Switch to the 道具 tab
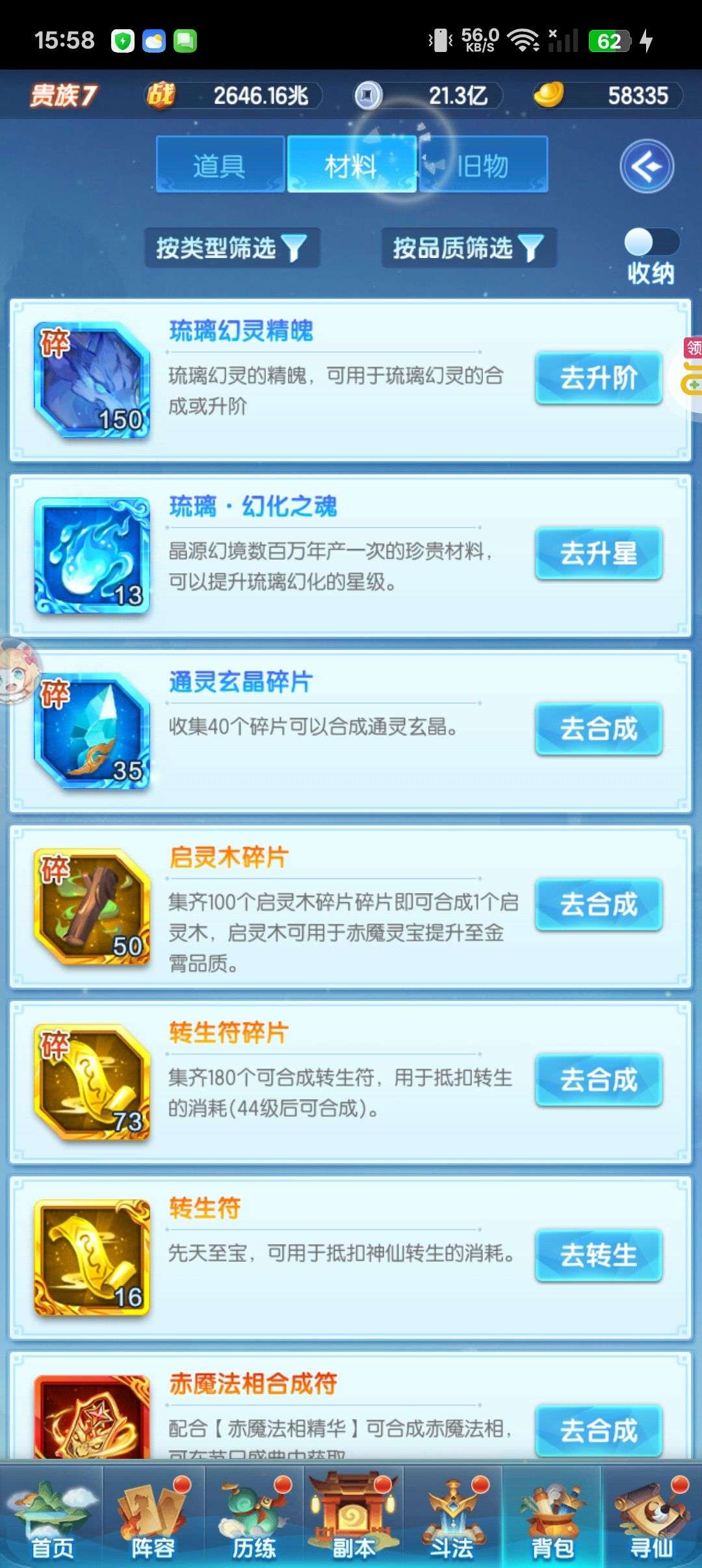Screen dimensions: 702x1568 (220, 165)
